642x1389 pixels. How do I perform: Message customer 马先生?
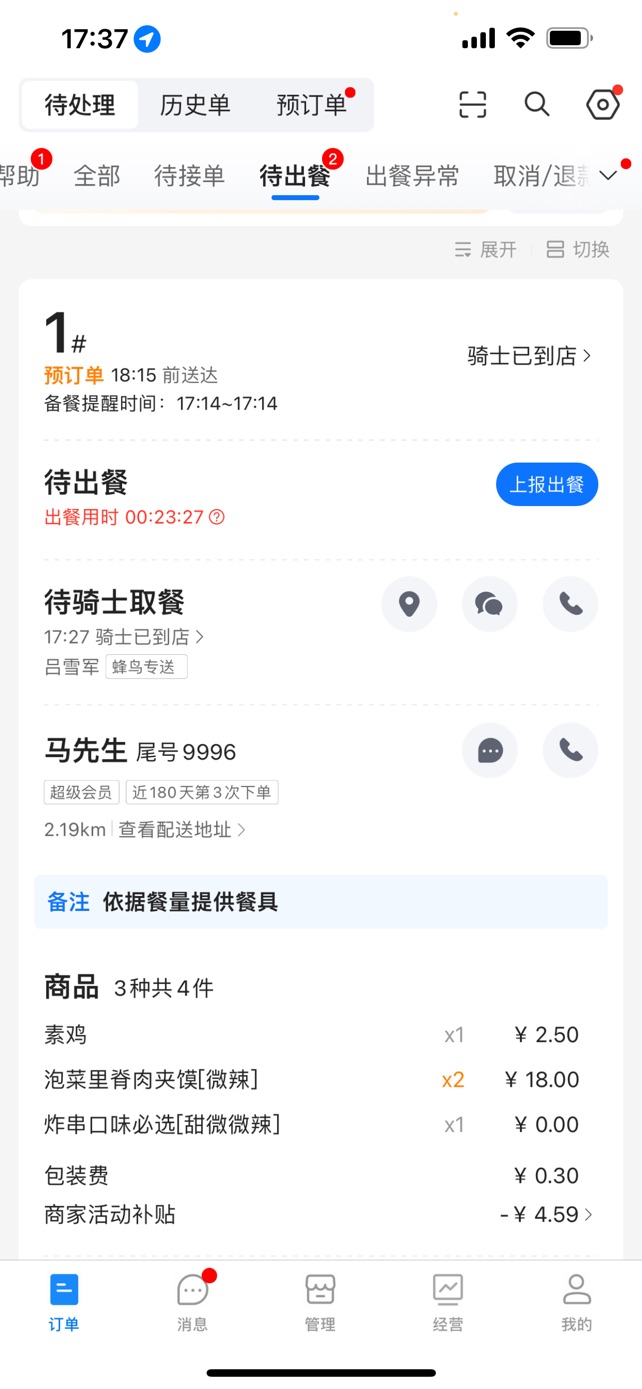coord(489,751)
